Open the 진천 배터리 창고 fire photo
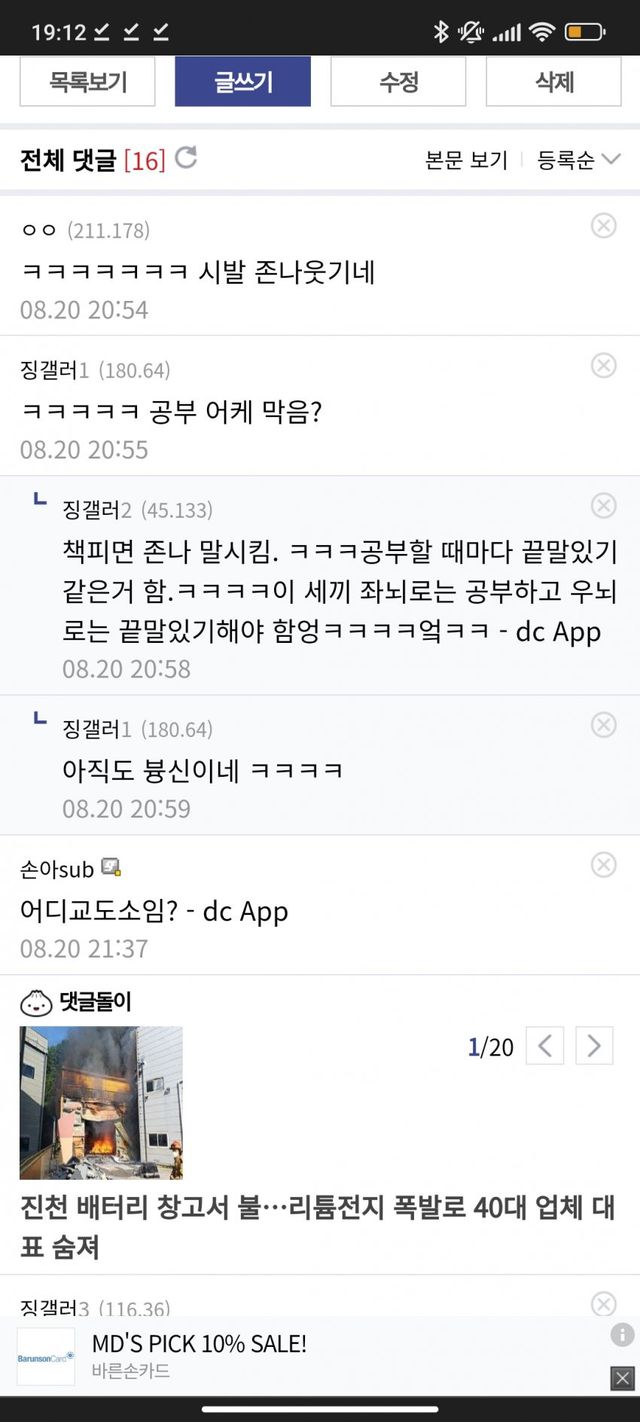Screen dimensions: 640x1422 pyautogui.click(x=101, y=1102)
